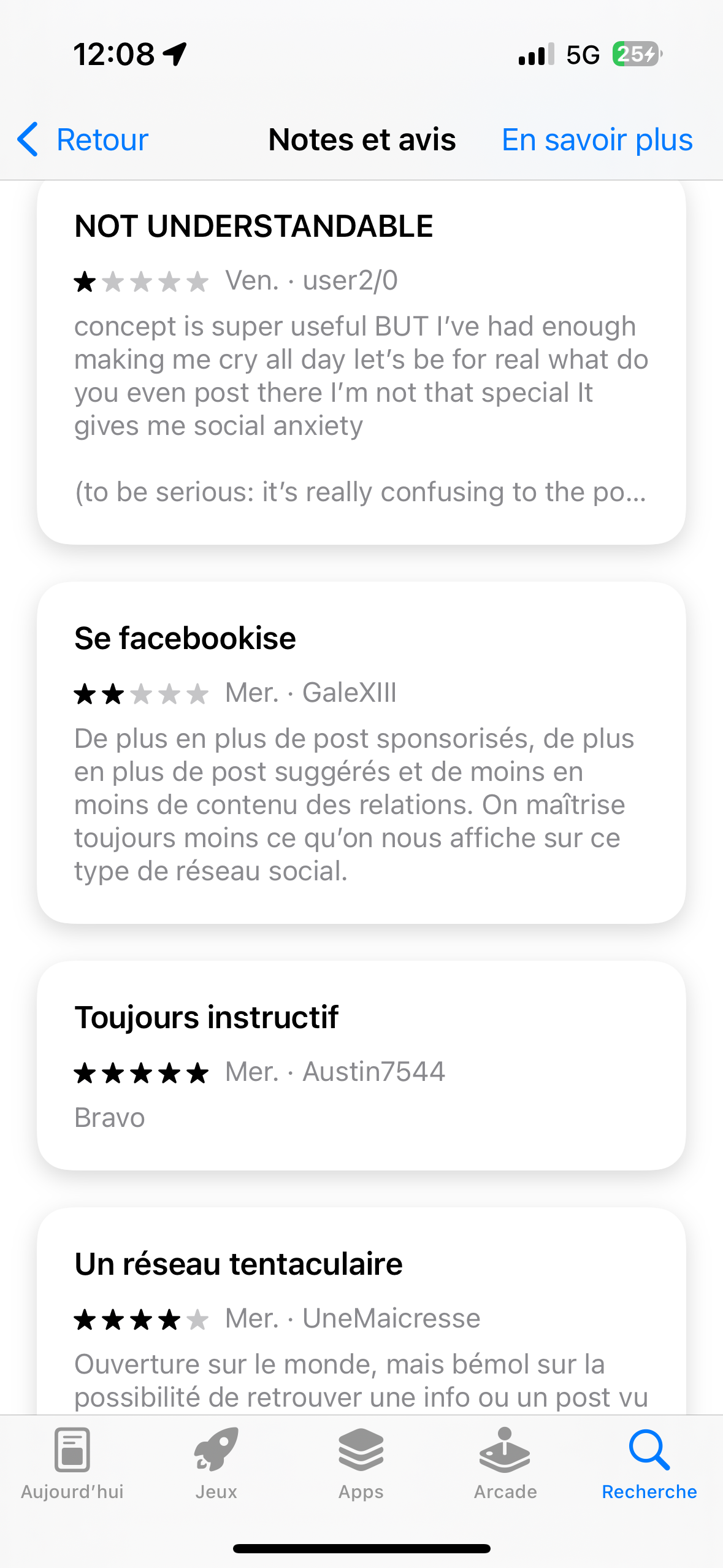The width and height of the screenshot is (723, 1568).
Task: Switch to the Jeux tab
Action: click(x=216, y=1464)
